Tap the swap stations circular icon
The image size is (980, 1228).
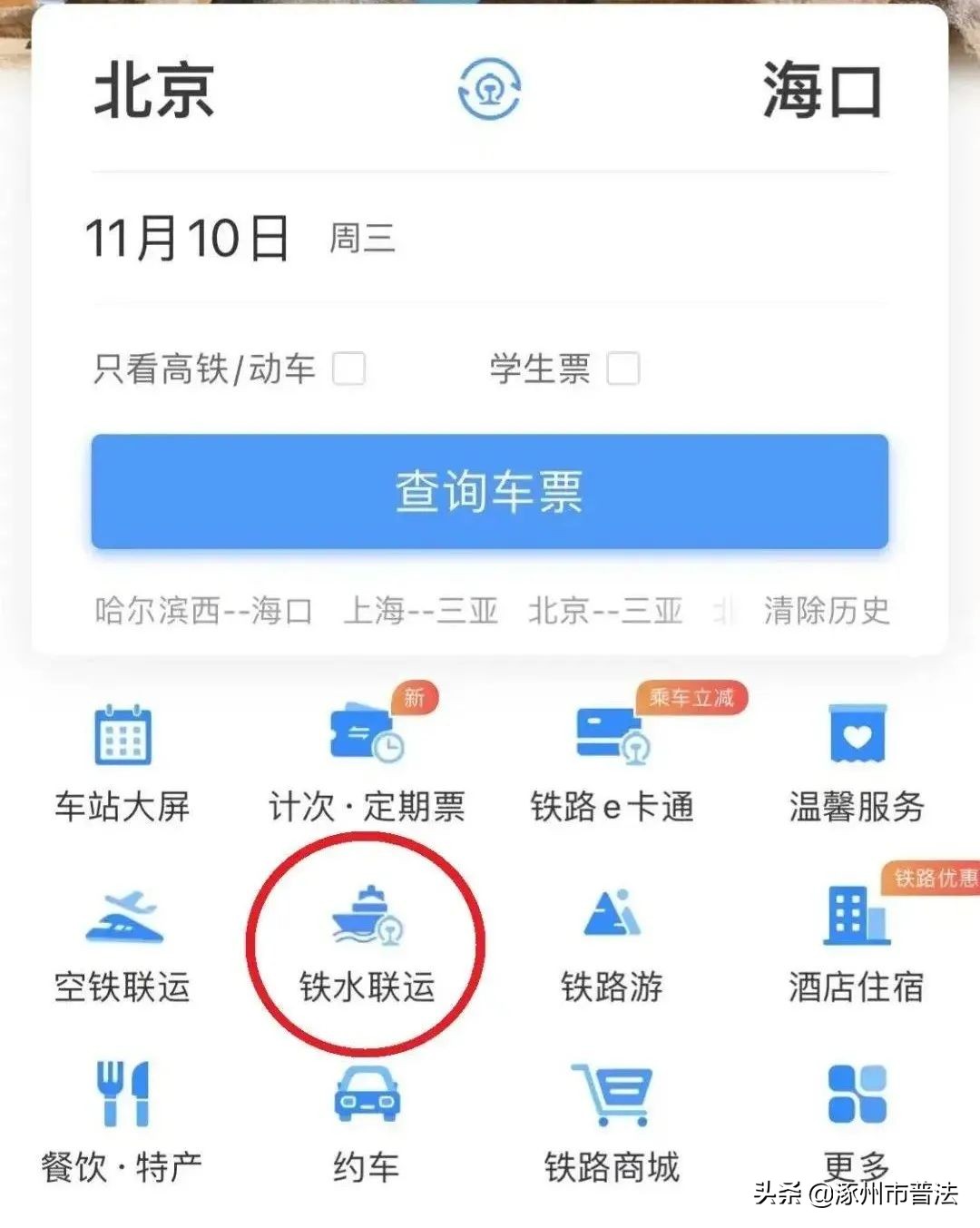tap(490, 90)
